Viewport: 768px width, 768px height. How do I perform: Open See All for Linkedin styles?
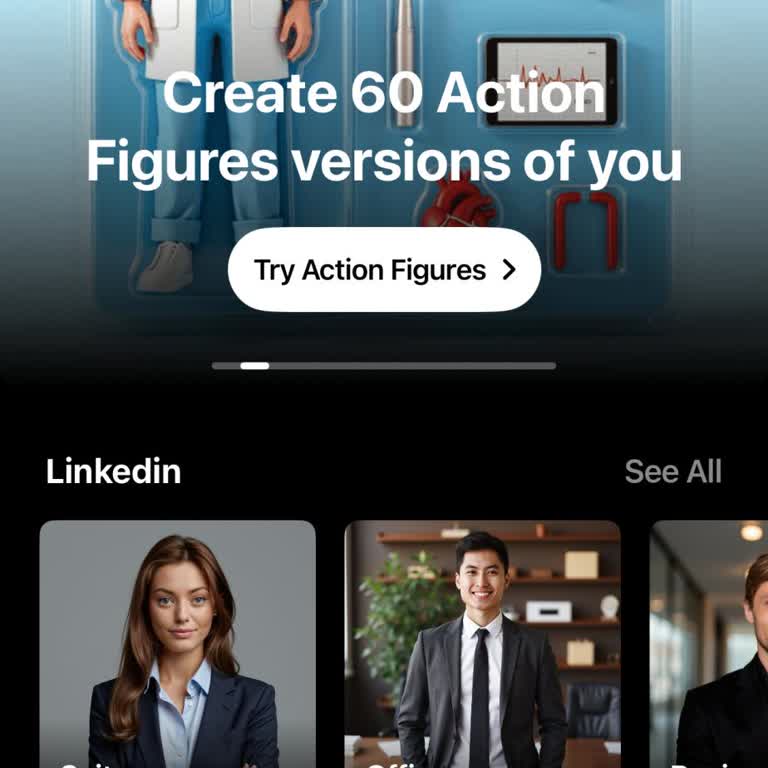pyautogui.click(x=672, y=471)
